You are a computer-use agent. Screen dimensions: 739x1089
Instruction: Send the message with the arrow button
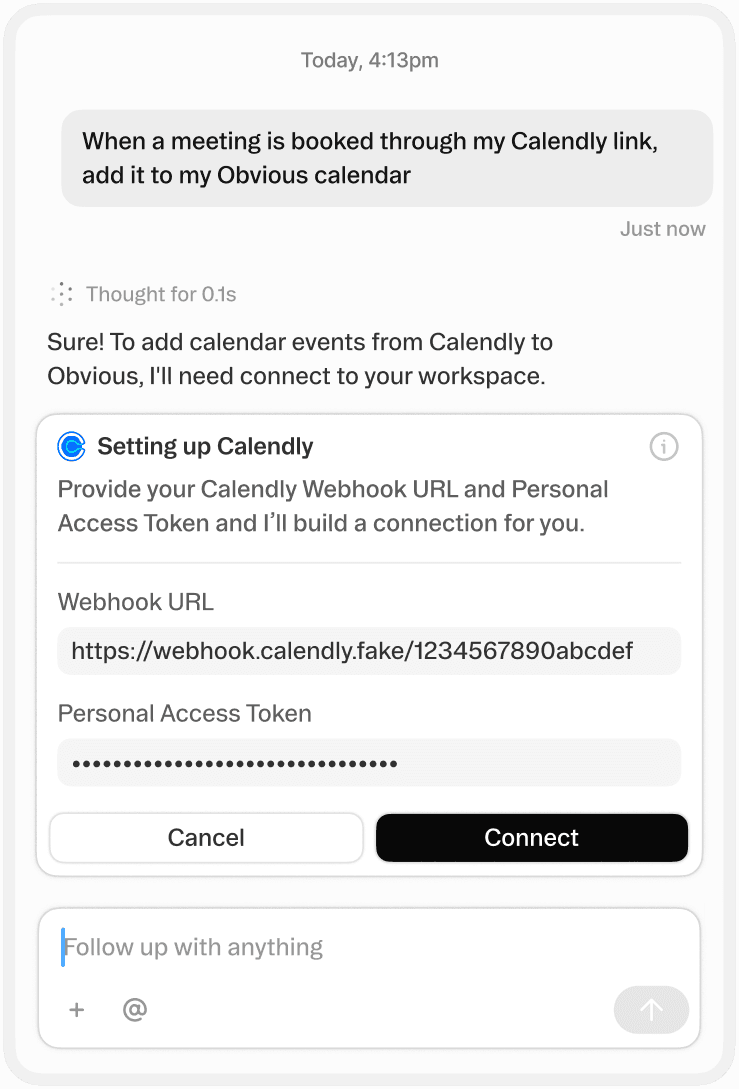(651, 1010)
